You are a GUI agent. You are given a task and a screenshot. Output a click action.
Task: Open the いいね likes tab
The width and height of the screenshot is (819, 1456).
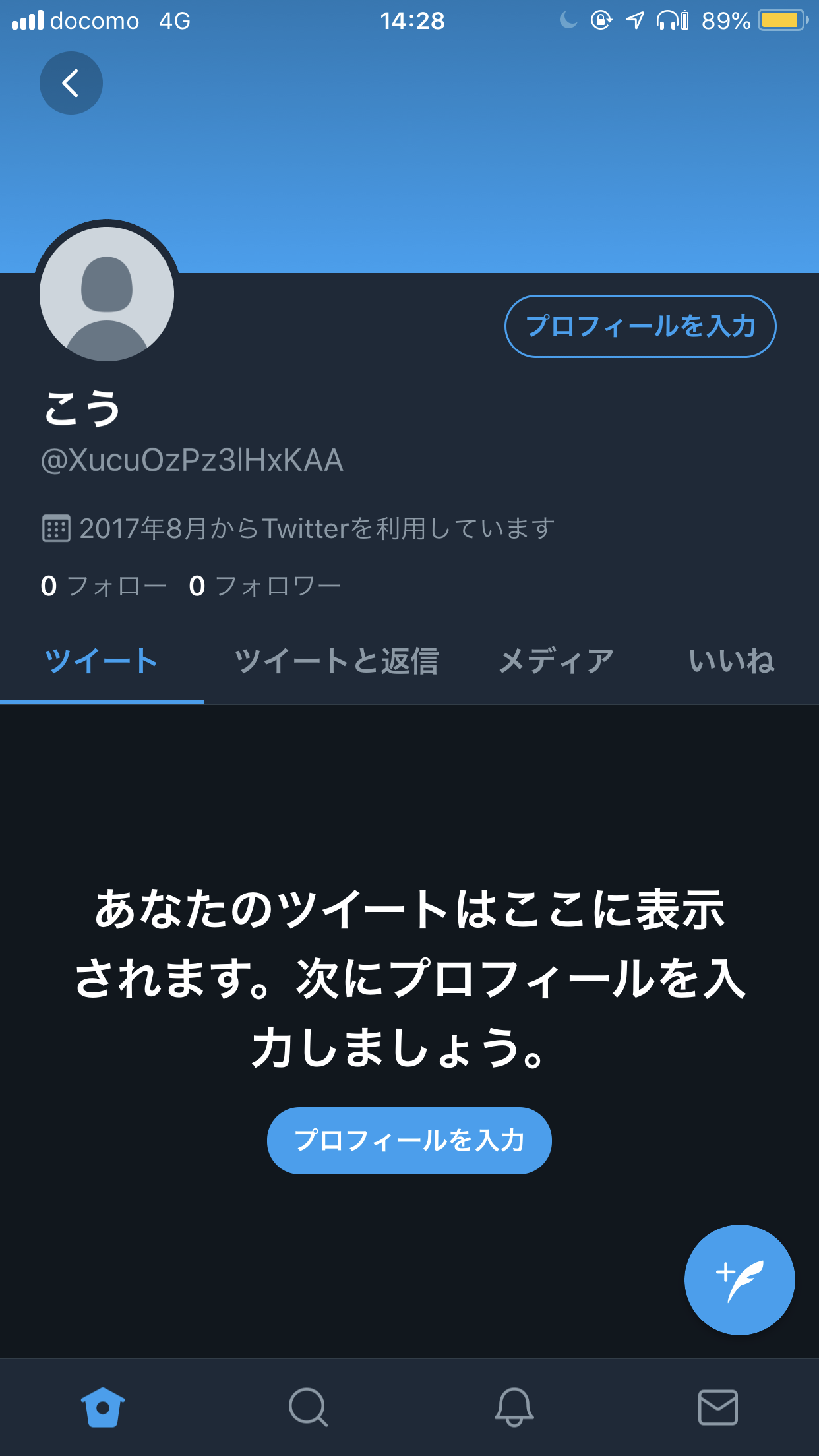(x=731, y=661)
